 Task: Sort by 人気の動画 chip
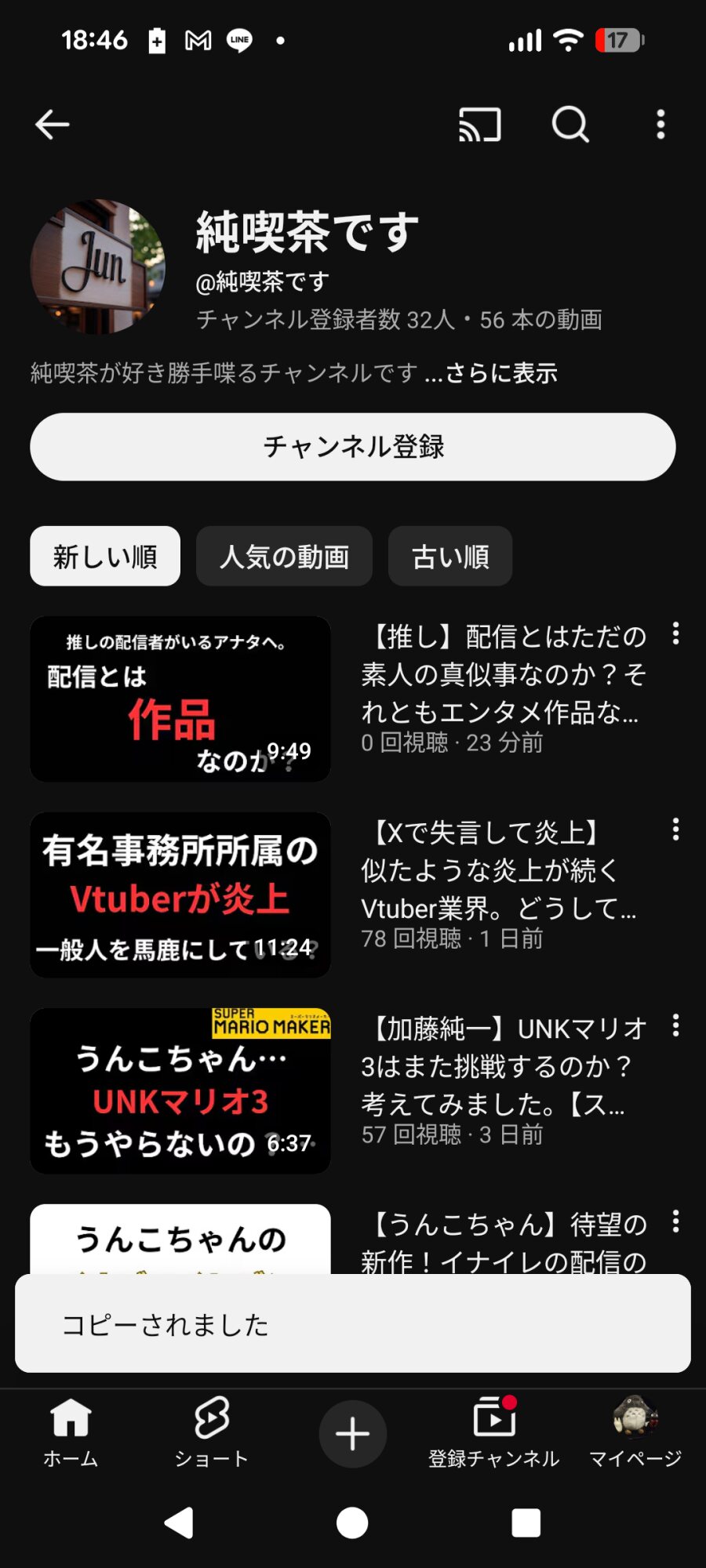tap(284, 557)
